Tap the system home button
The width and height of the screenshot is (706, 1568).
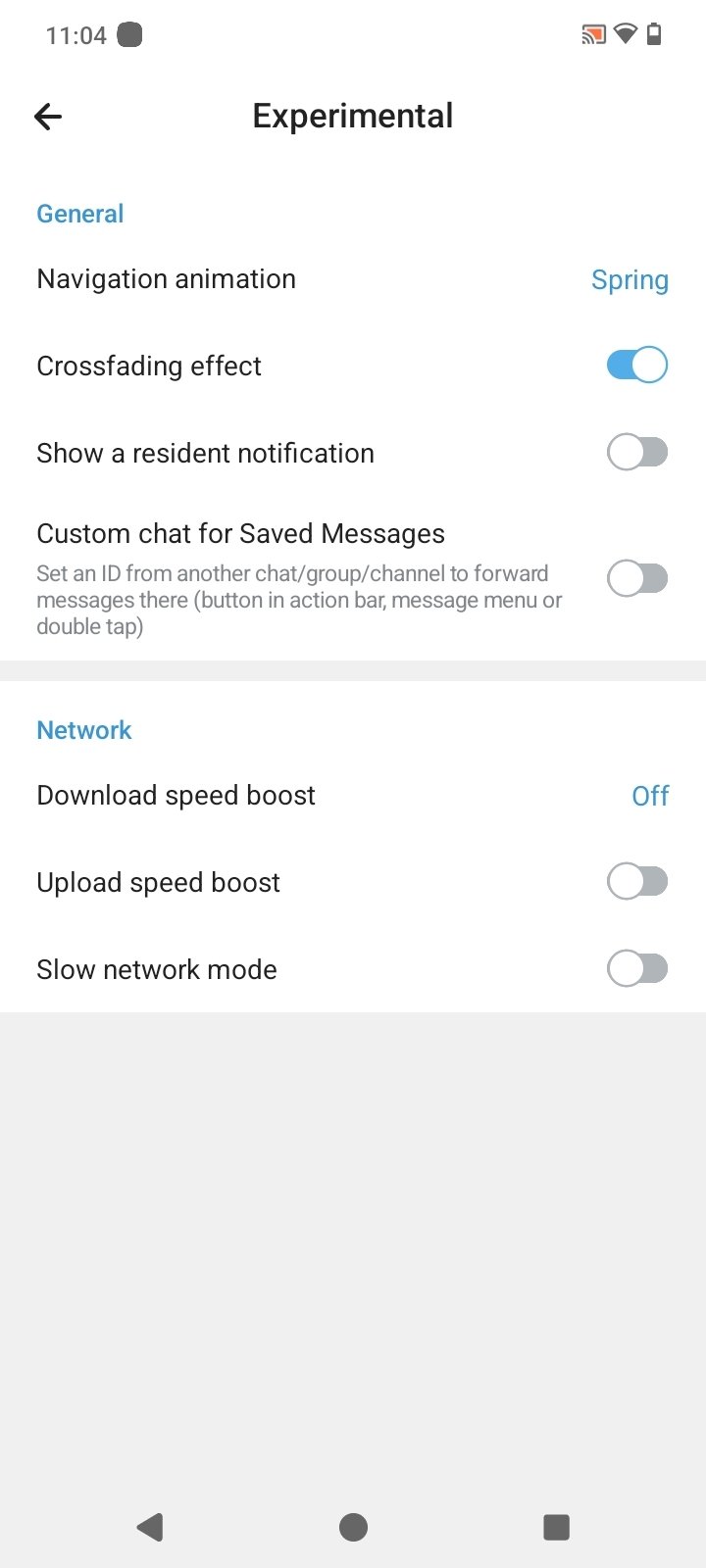pyautogui.click(x=353, y=1527)
